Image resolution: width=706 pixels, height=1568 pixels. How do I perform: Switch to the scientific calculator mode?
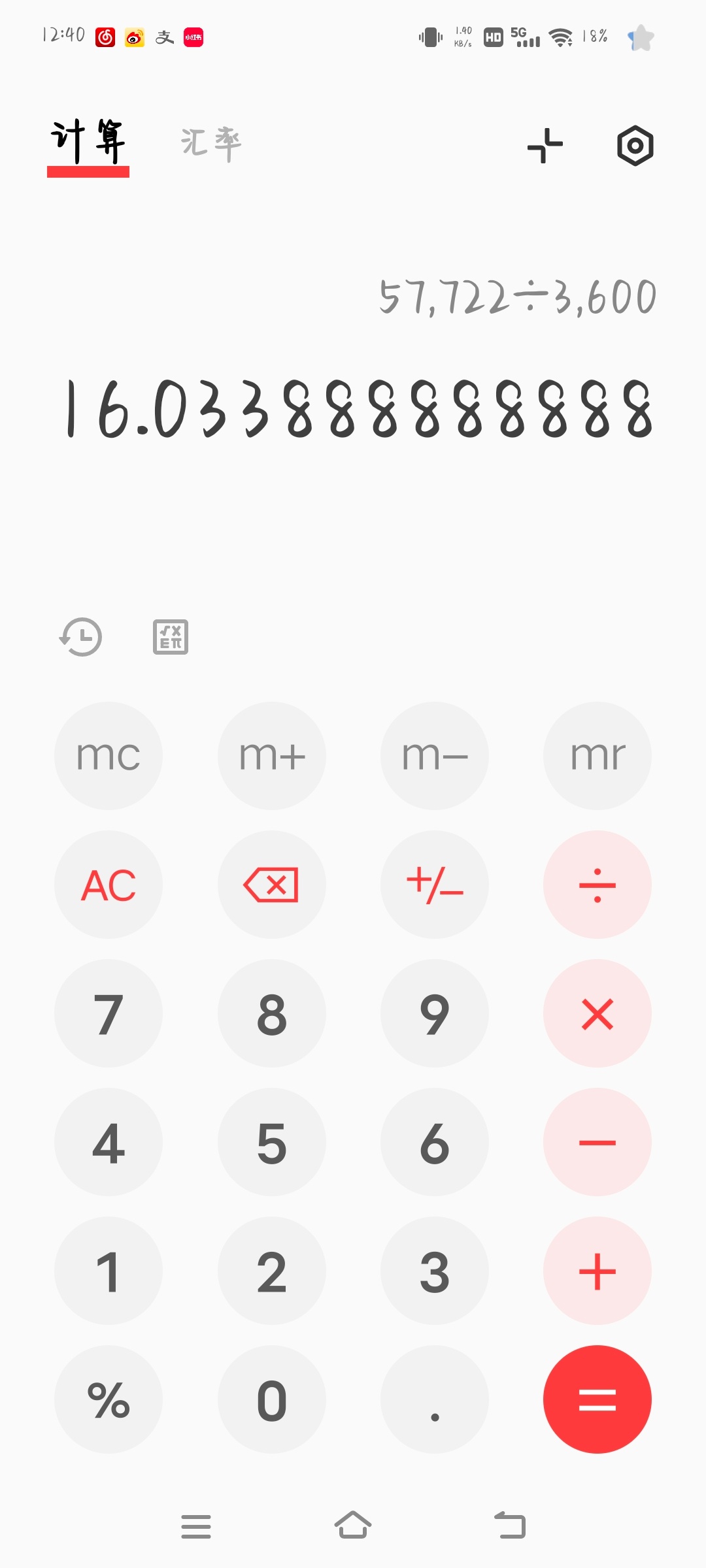(x=172, y=637)
